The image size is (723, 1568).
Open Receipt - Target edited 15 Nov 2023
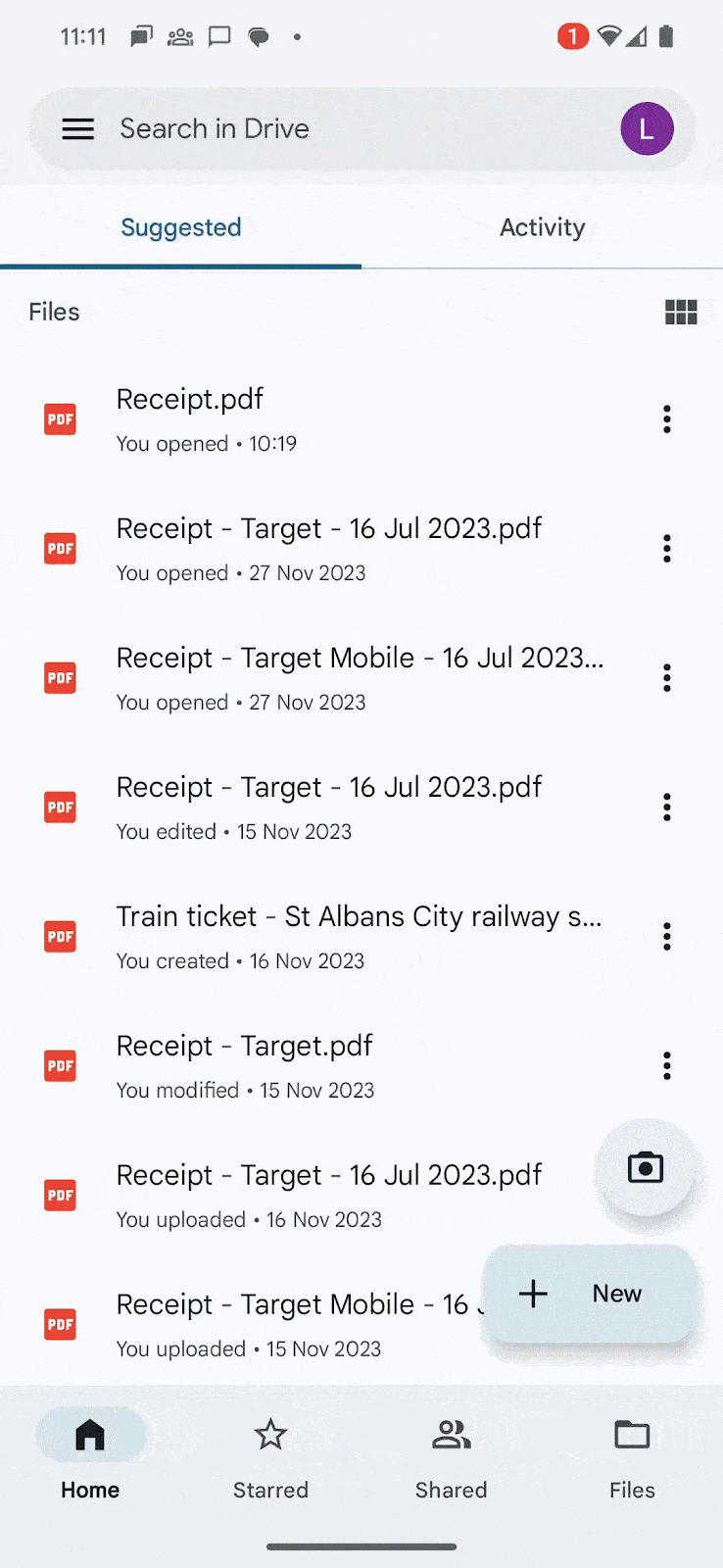(x=328, y=808)
